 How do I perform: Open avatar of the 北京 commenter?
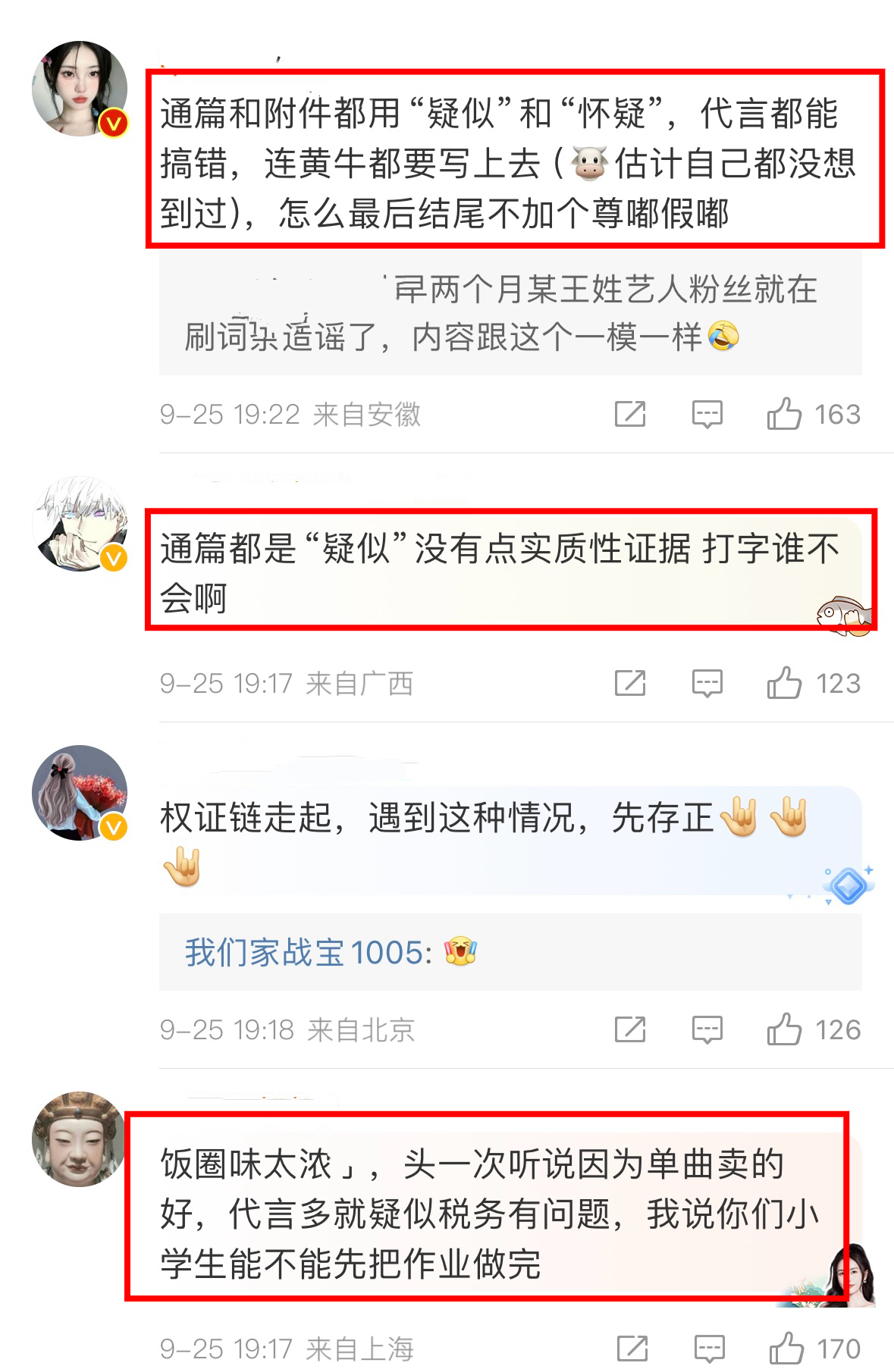(x=80, y=793)
